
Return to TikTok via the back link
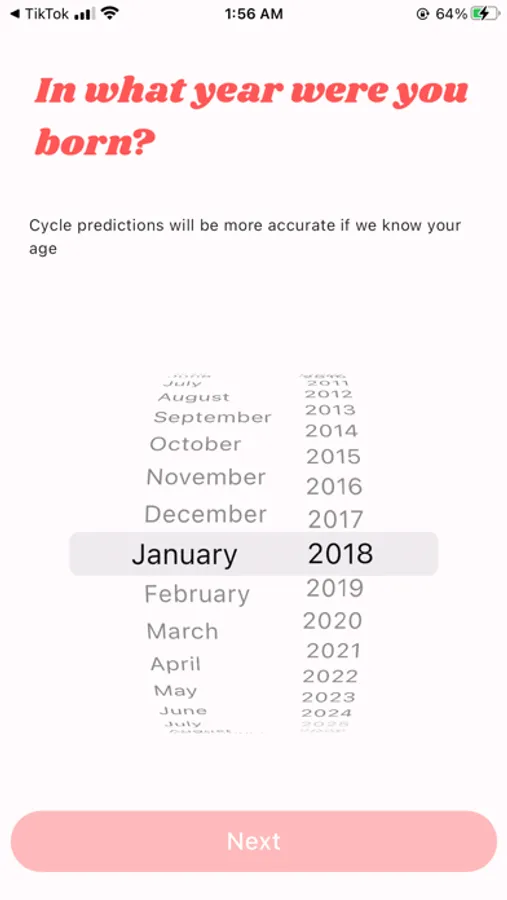pos(39,14)
